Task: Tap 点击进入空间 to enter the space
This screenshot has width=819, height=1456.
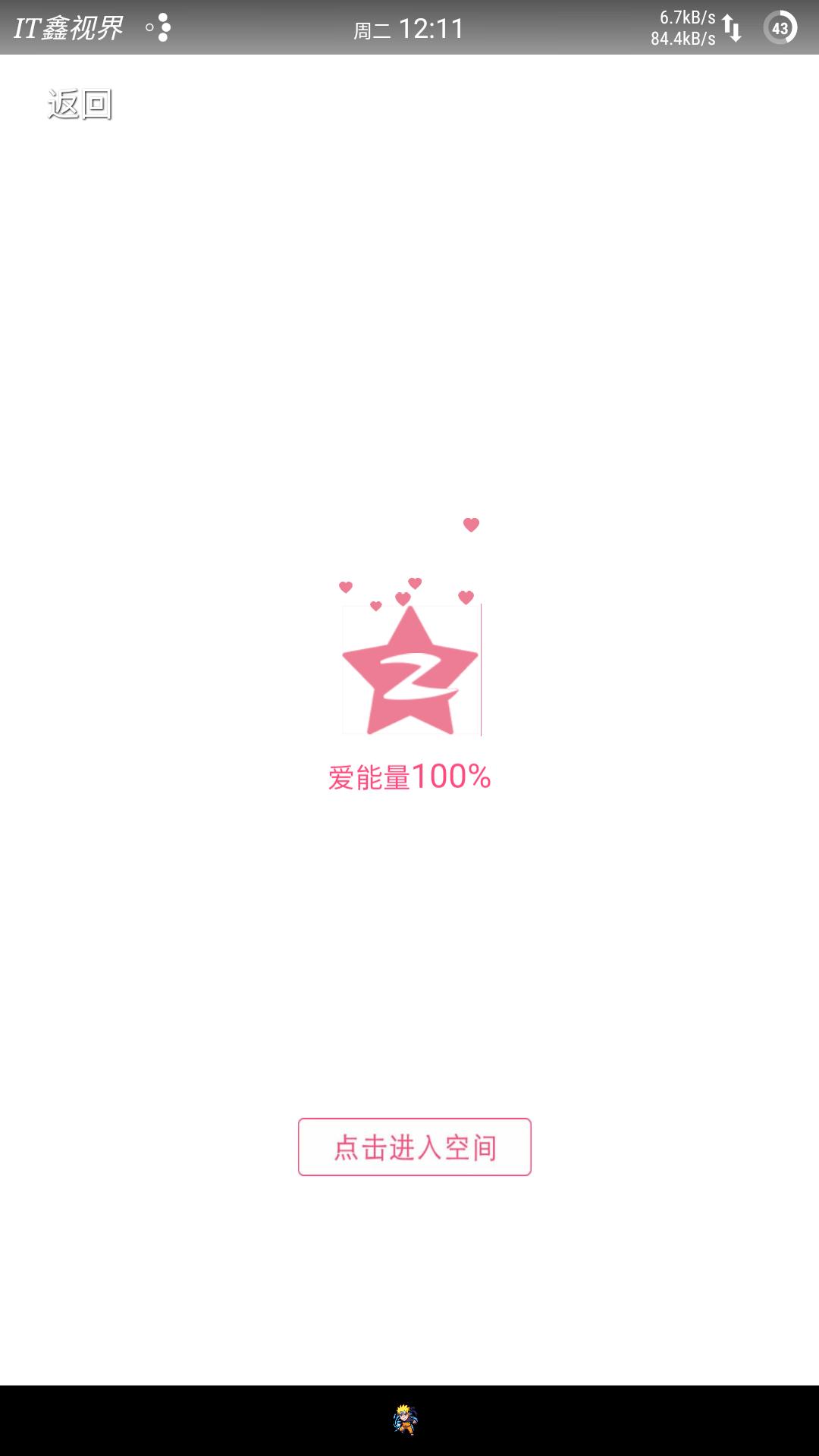Action: pos(414,1147)
